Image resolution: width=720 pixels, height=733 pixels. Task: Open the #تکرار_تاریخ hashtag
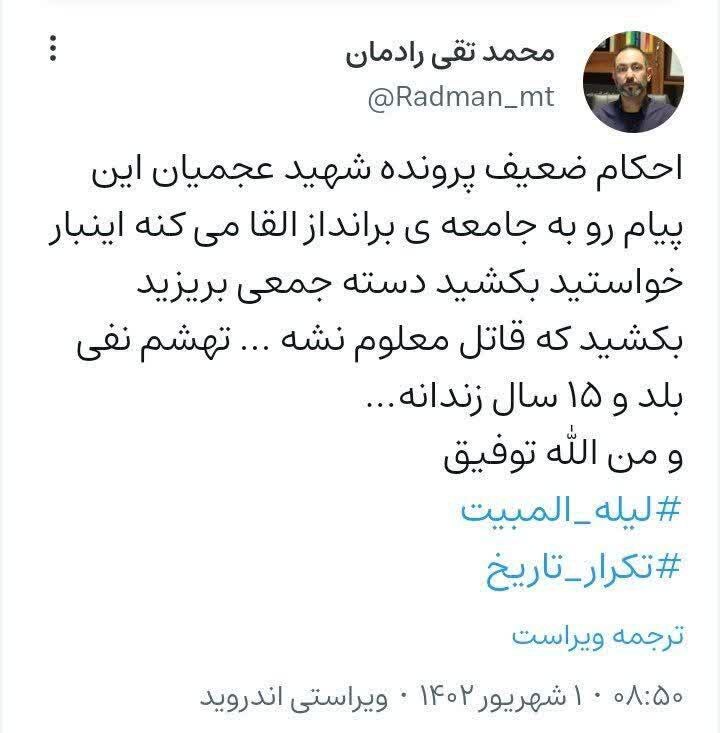583,571
